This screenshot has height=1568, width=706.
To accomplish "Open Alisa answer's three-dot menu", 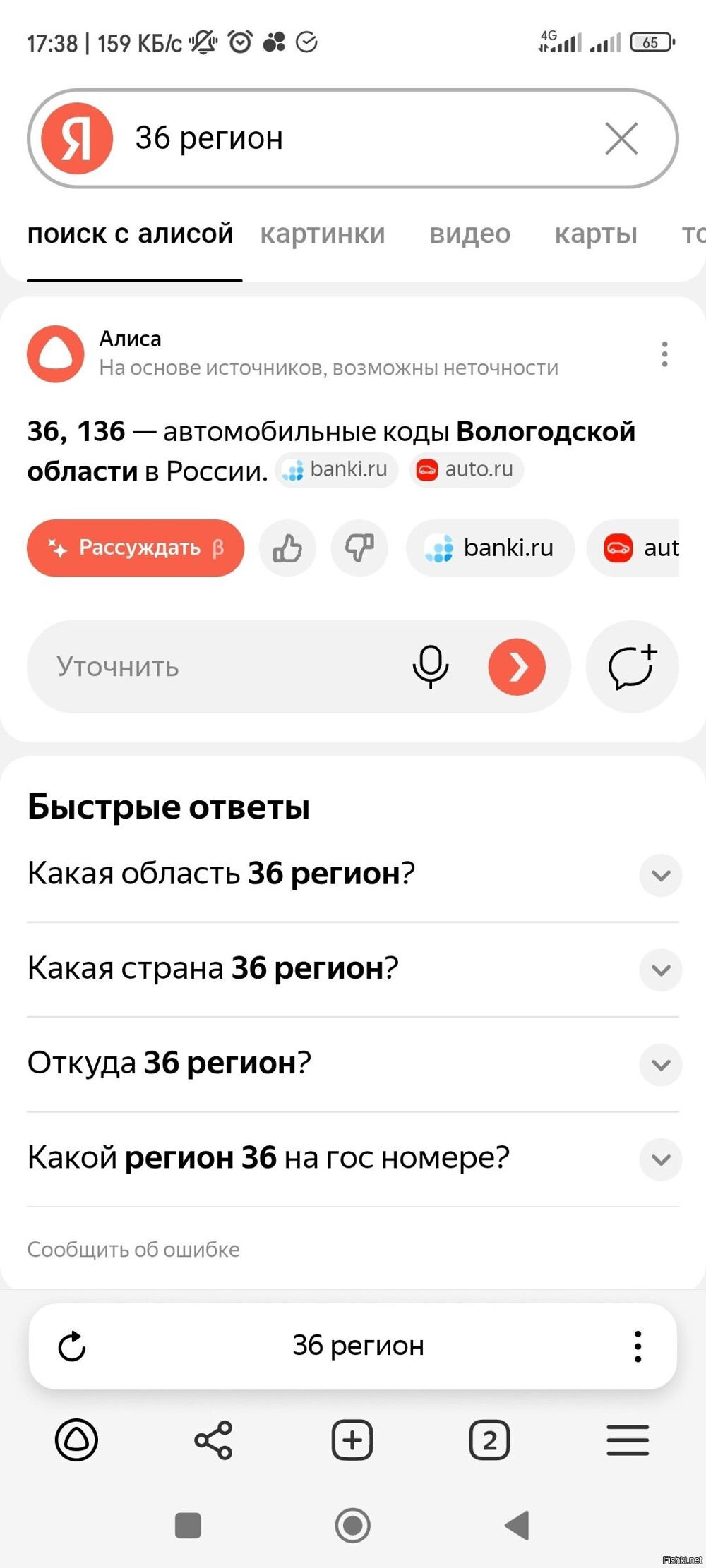I will [x=664, y=354].
